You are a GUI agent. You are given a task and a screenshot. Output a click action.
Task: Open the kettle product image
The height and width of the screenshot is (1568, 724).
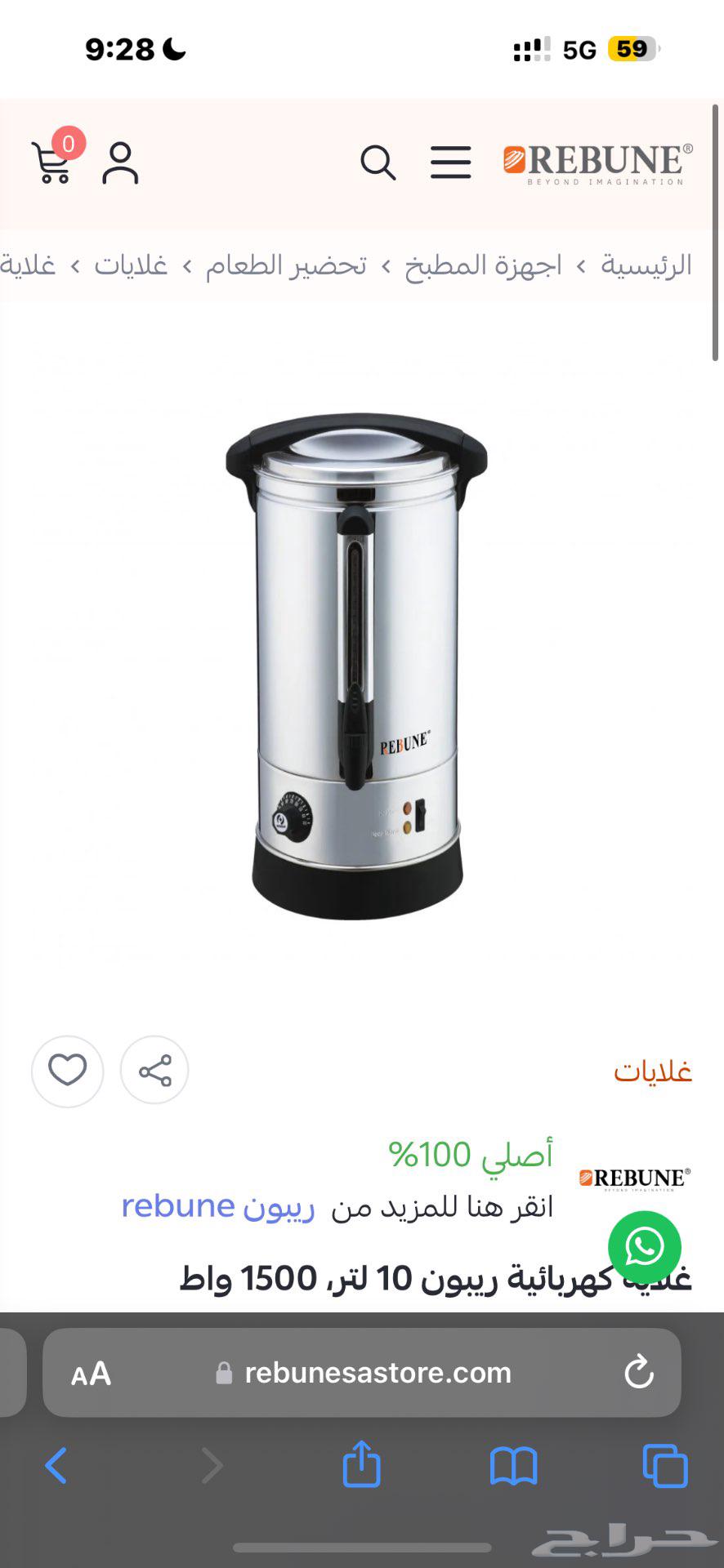point(357,666)
